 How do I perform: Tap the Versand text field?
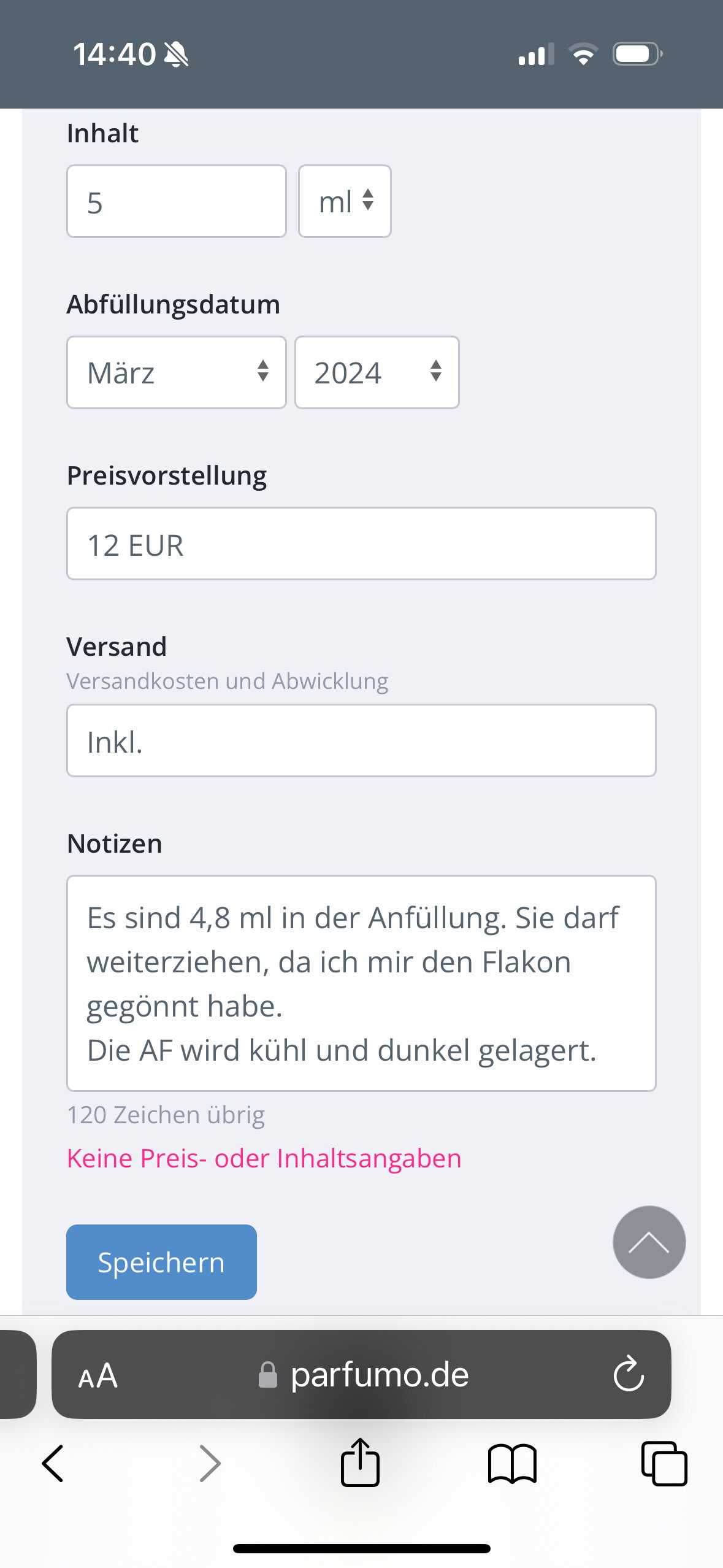[x=361, y=740]
